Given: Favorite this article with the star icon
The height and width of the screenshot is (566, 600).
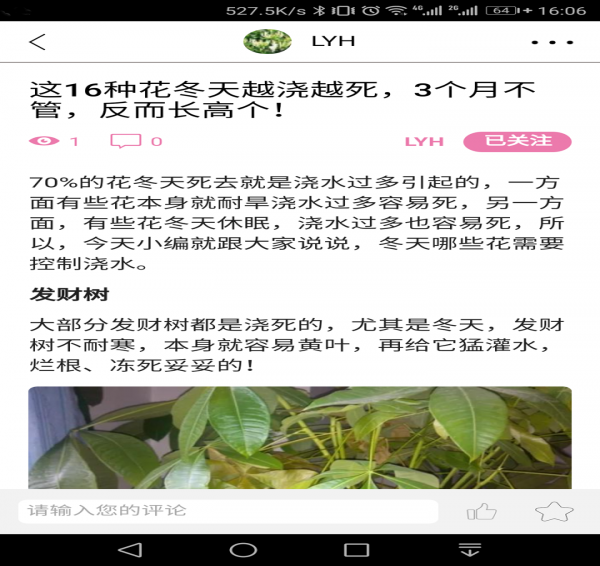Looking at the screenshot, I should click(553, 511).
